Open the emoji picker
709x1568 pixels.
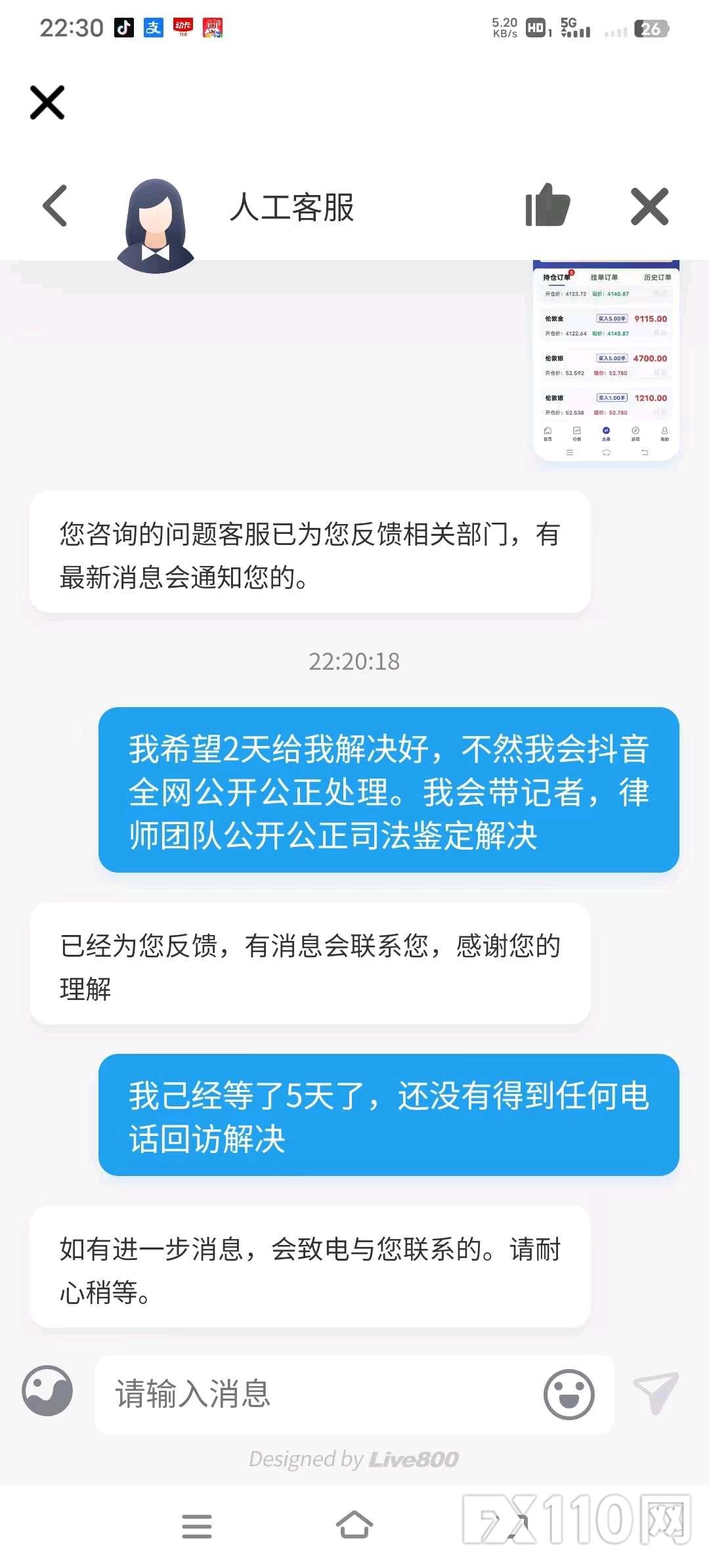point(569,1393)
